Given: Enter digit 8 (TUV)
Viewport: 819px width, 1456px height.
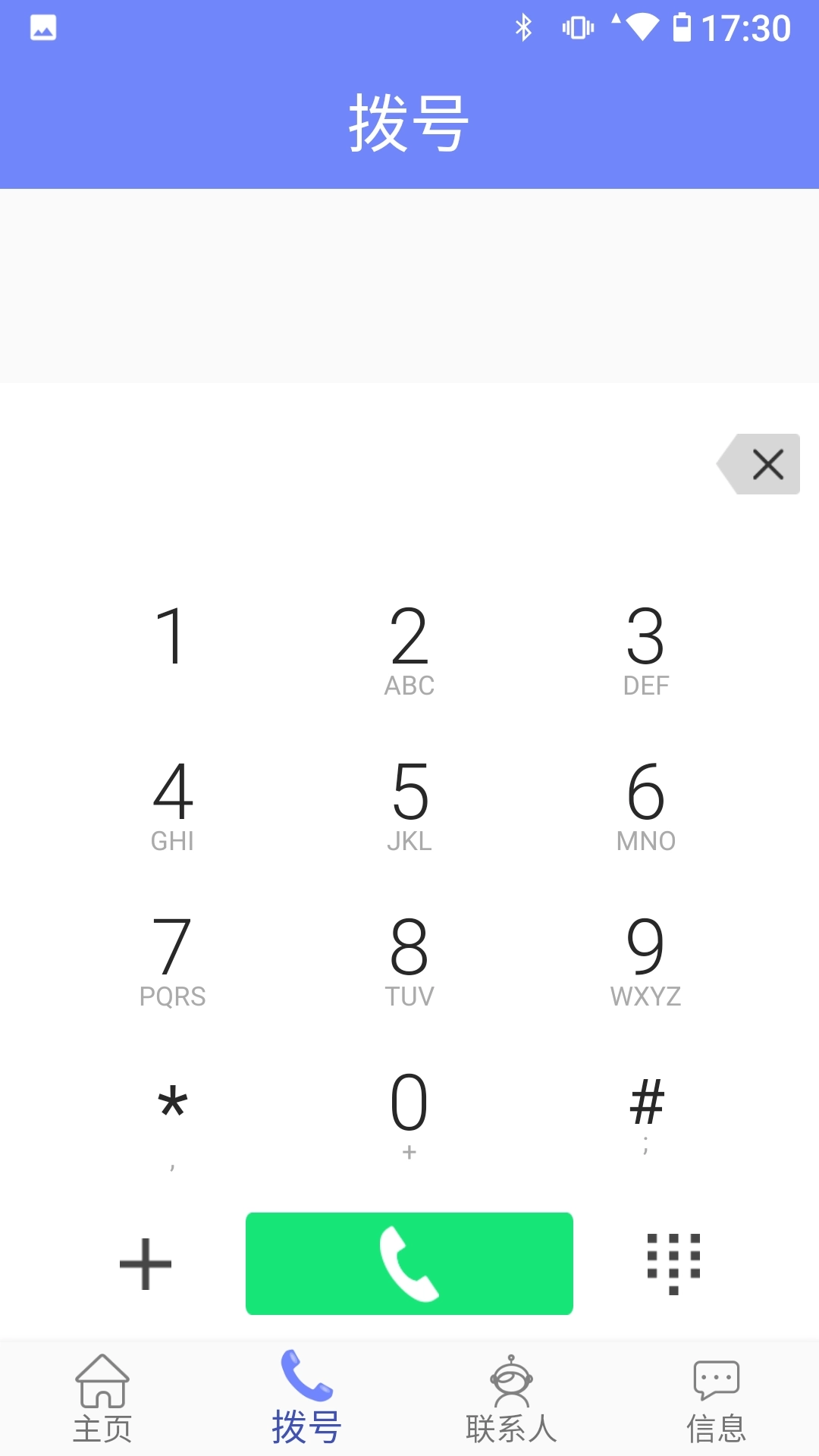Looking at the screenshot, I should 409,959.
